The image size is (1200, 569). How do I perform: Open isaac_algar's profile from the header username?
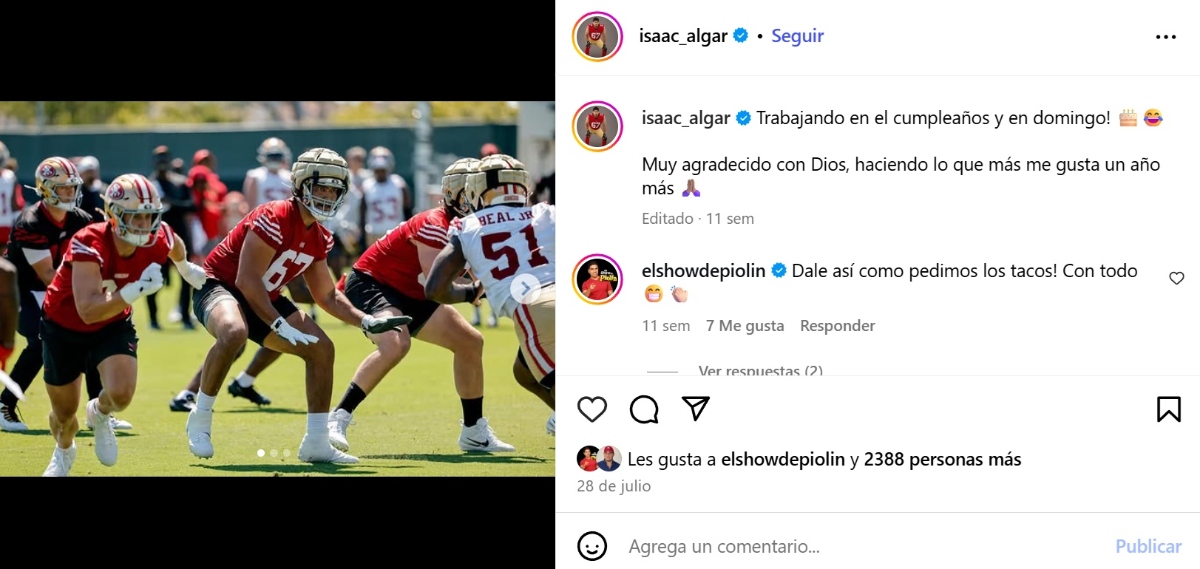[x=683, y=36]
